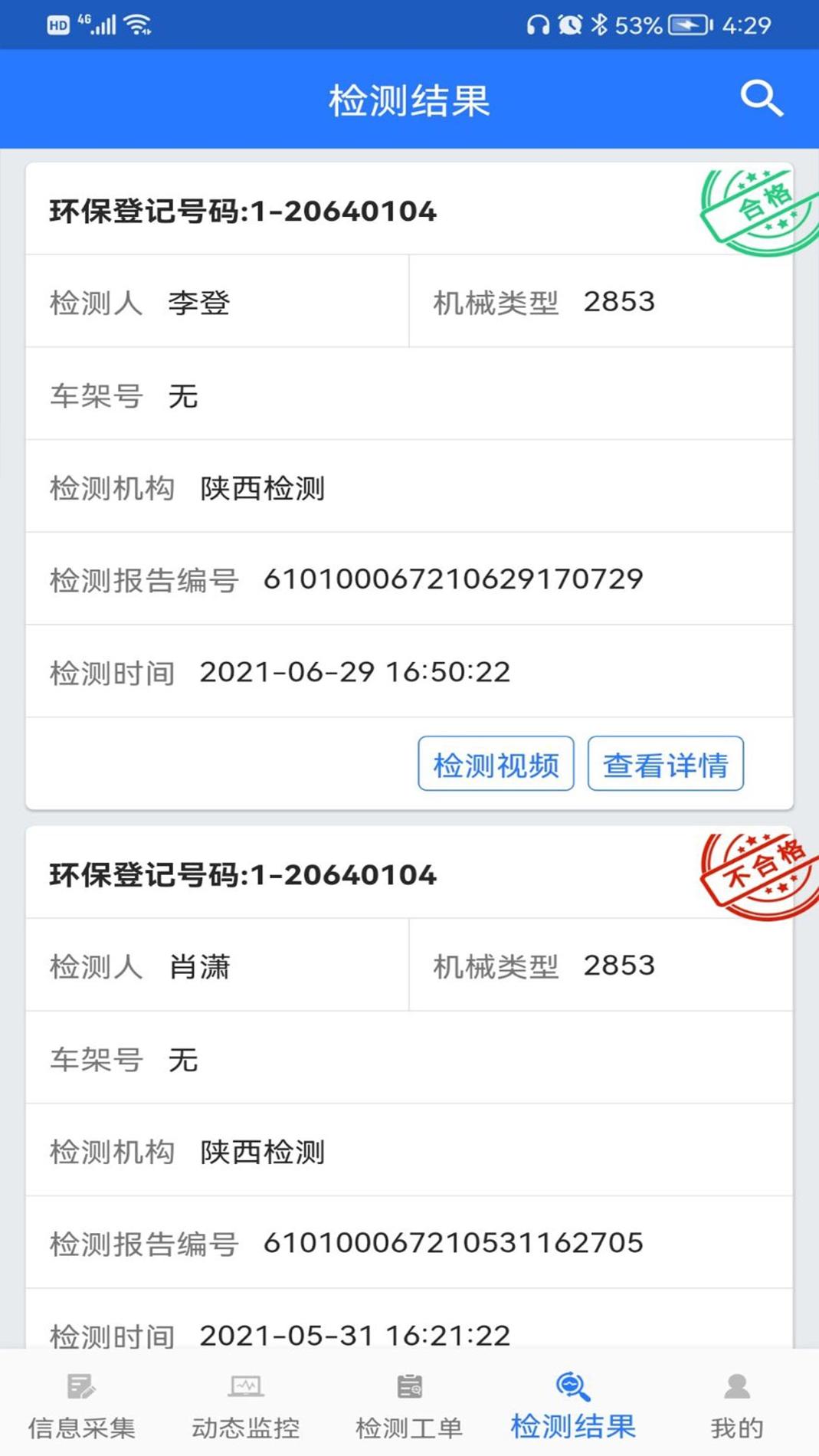Select the 信息采集 pencil icon in bottom bar
Screen dimensions: 819x1456
80,1389
